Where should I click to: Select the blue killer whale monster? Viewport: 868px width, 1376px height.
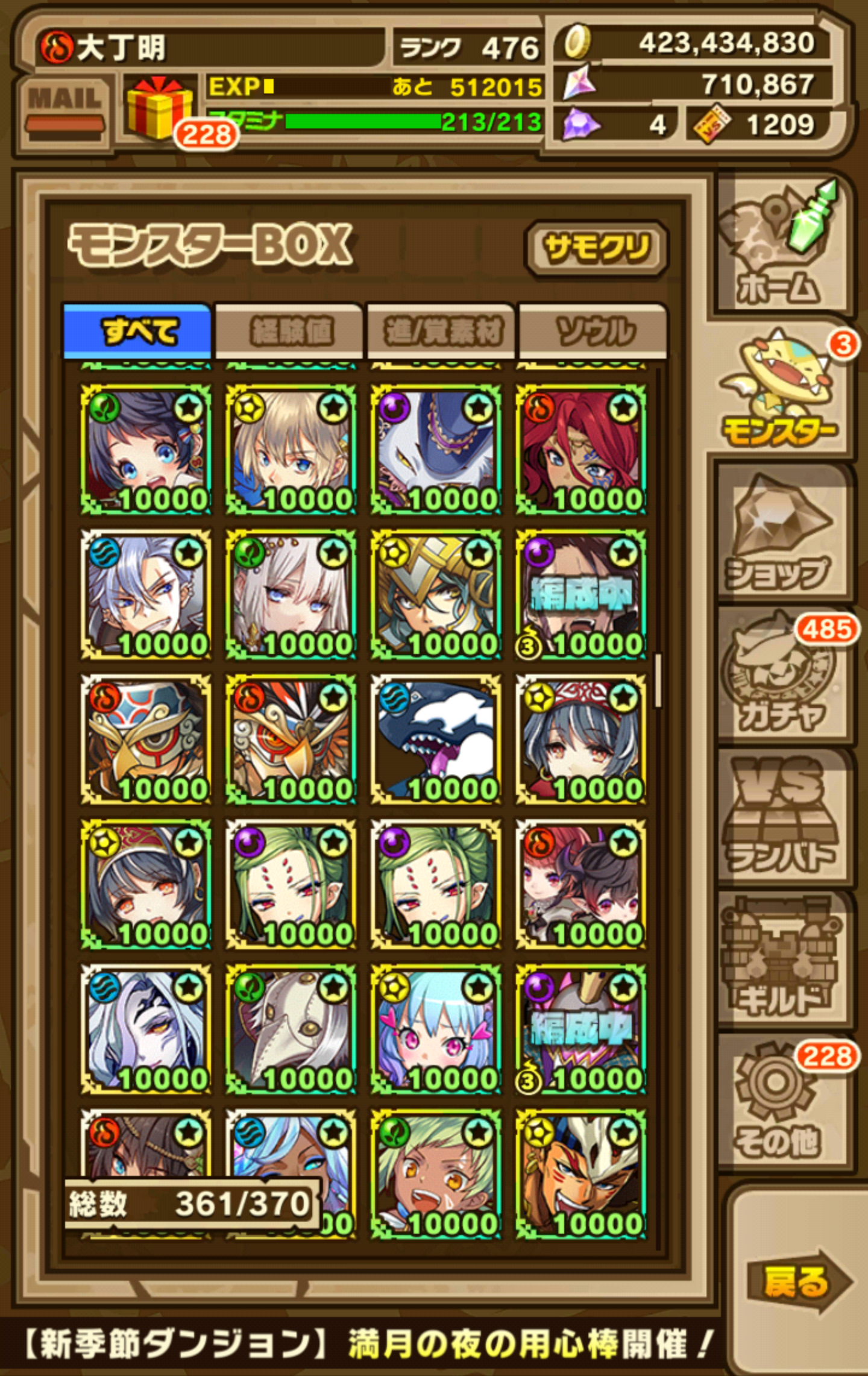pyautogui.click(x=436, y=739)
